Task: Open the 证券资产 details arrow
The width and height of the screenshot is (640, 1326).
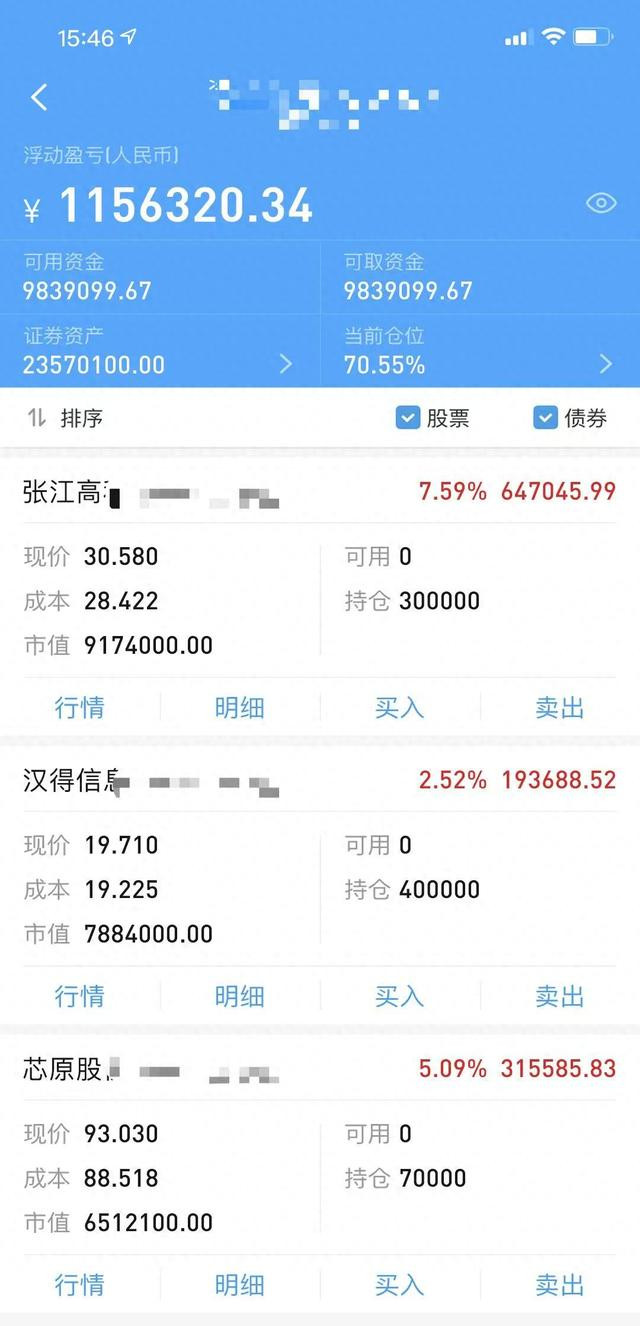Action: (286, 364)
